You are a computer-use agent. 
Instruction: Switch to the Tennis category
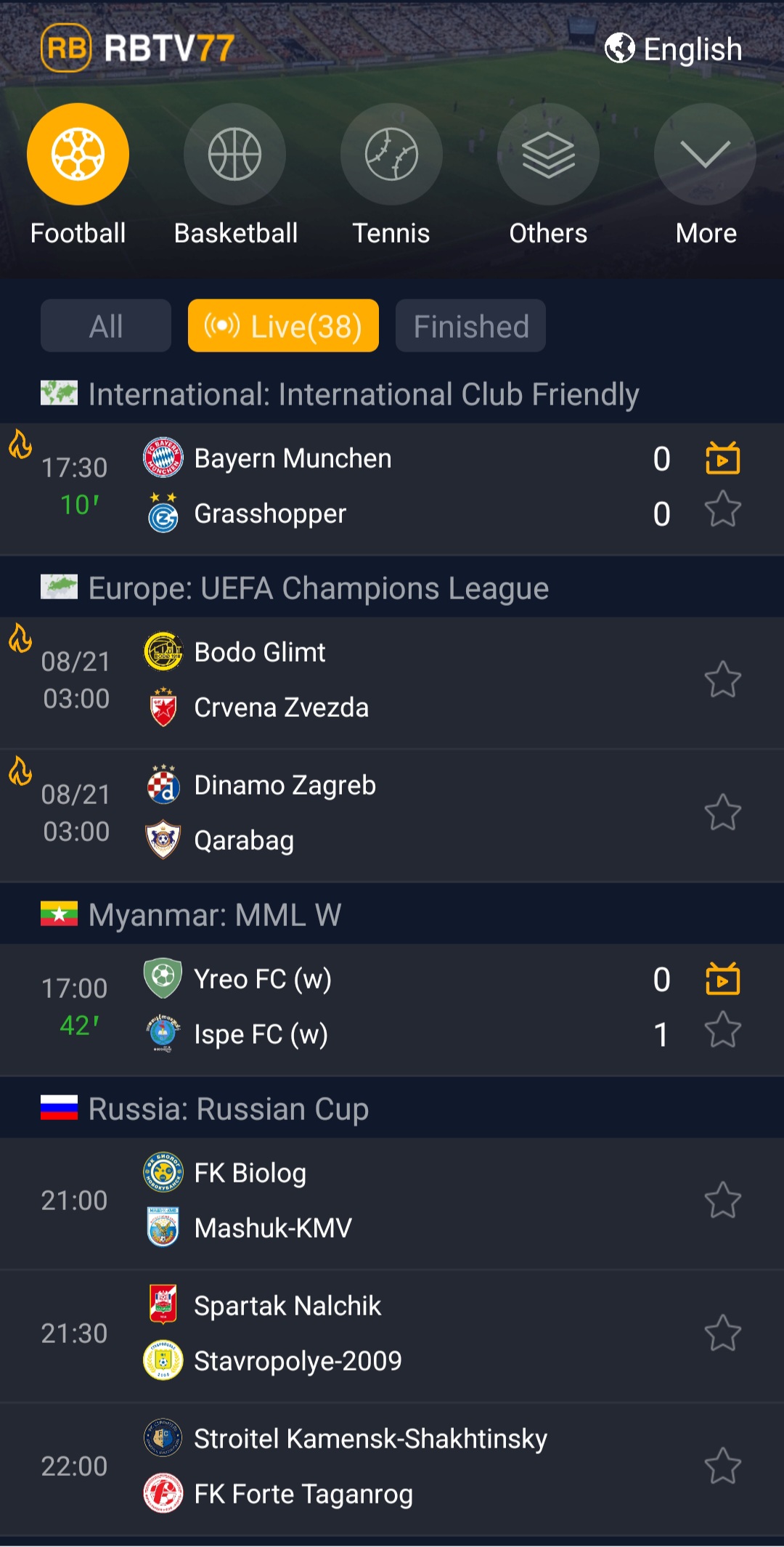coord(391,155)
